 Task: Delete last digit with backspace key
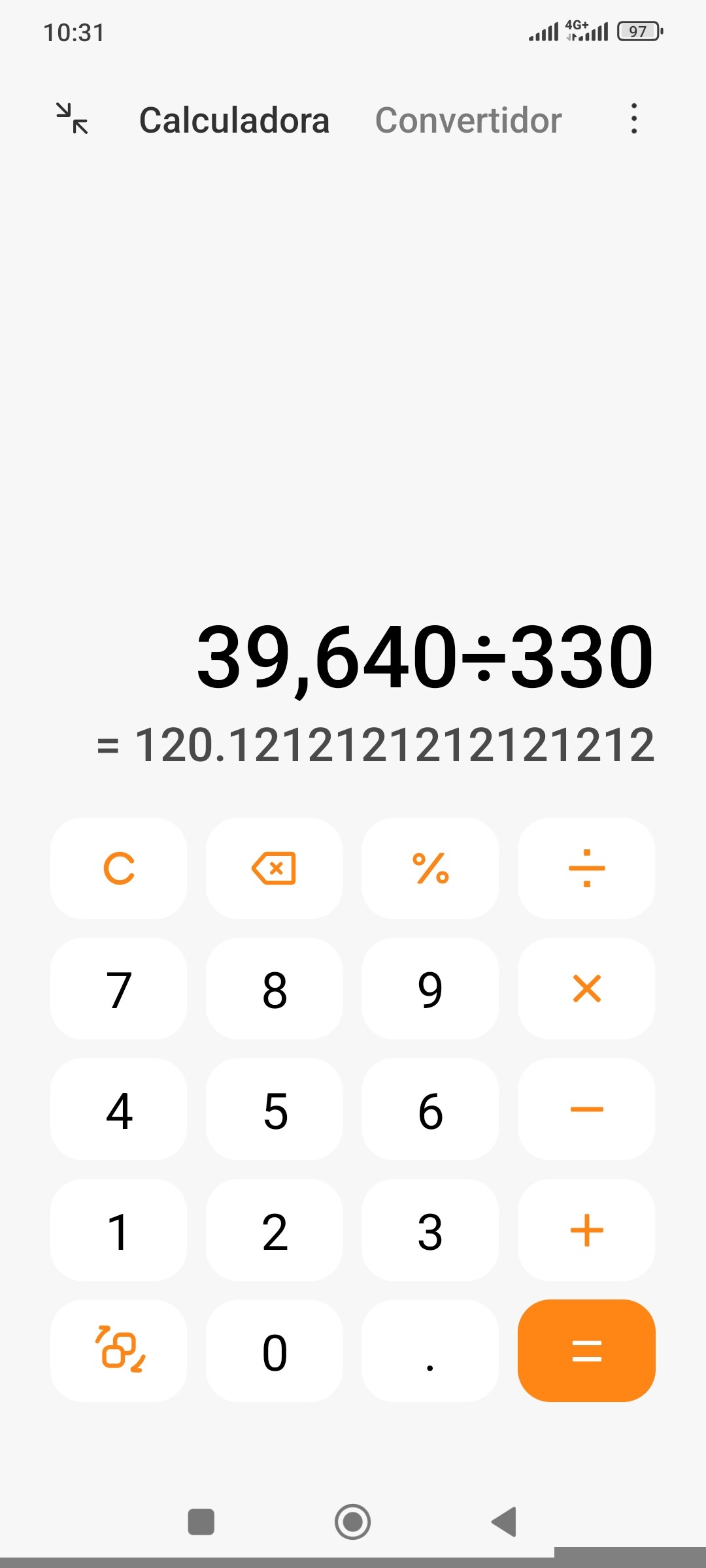click(275, 868)
